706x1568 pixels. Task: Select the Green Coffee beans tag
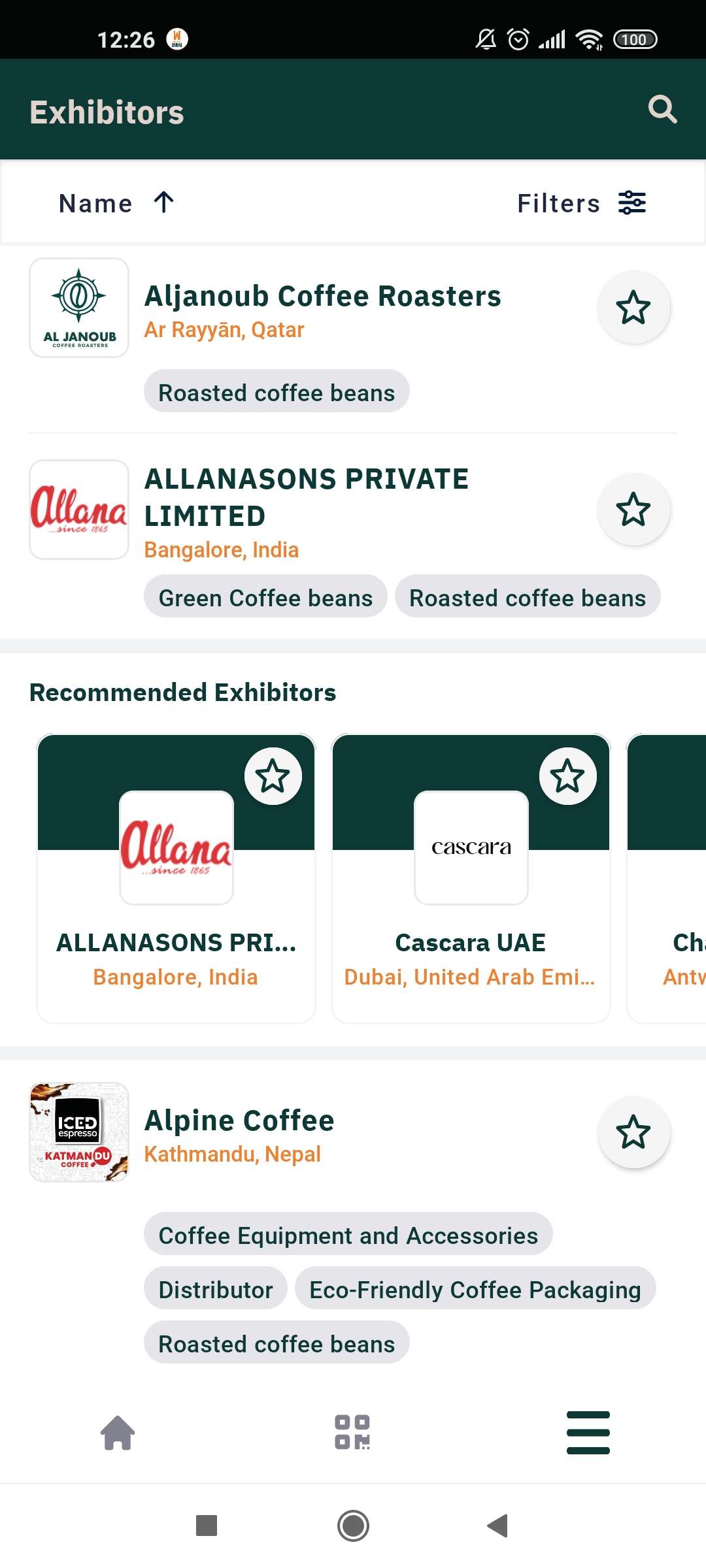point(265,596)
